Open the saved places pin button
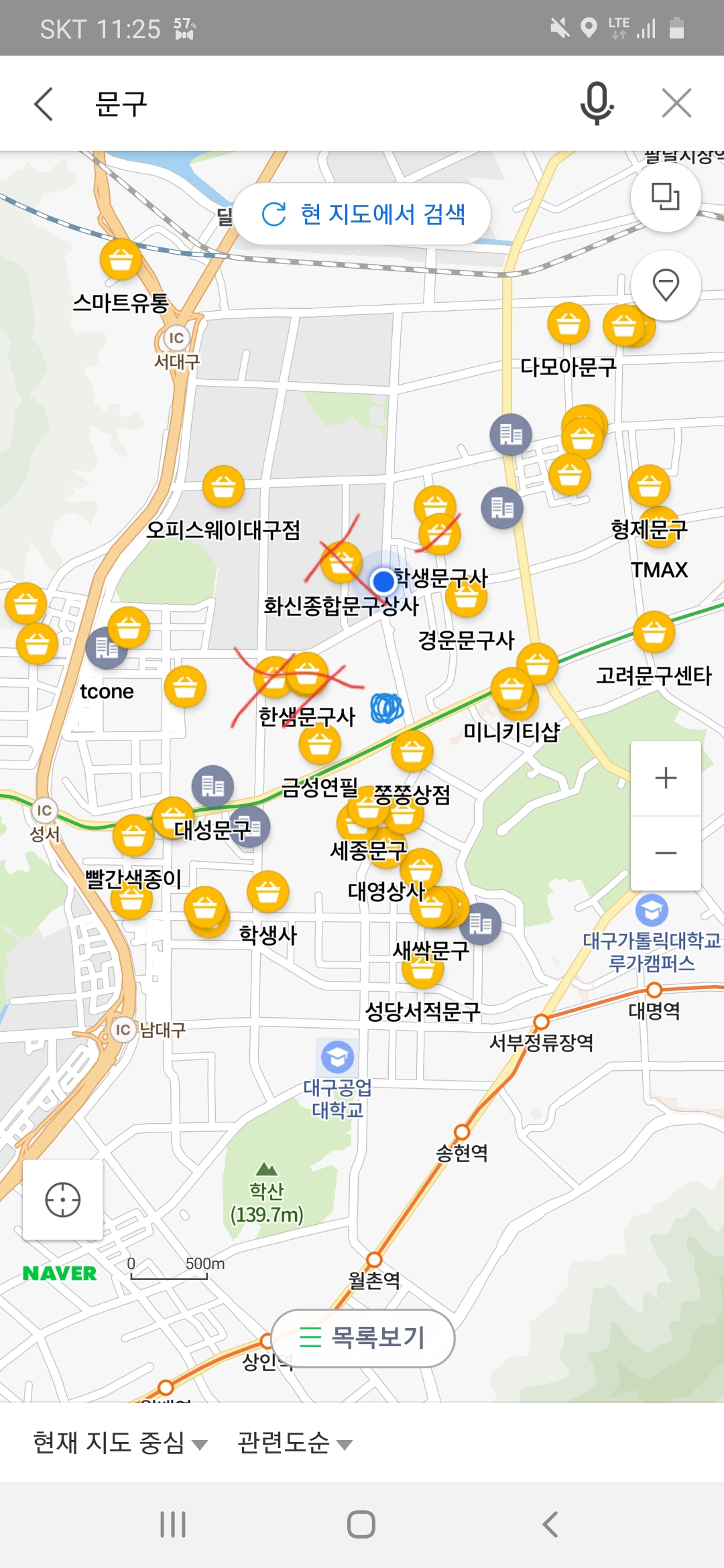Viewport: 724px width, 1568px height. point(666,285)
